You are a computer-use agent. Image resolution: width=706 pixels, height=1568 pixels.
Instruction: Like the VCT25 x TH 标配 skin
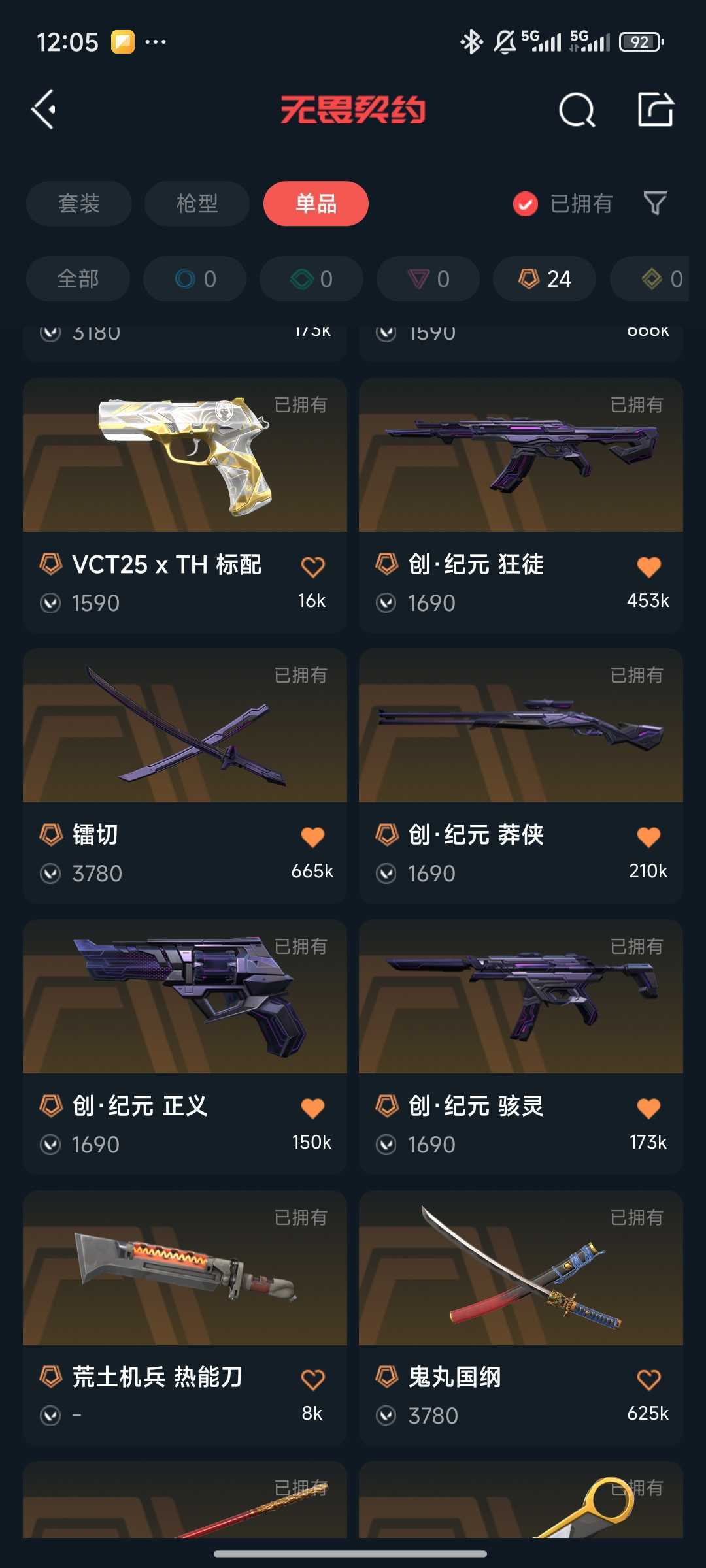[x=312, y=566]
